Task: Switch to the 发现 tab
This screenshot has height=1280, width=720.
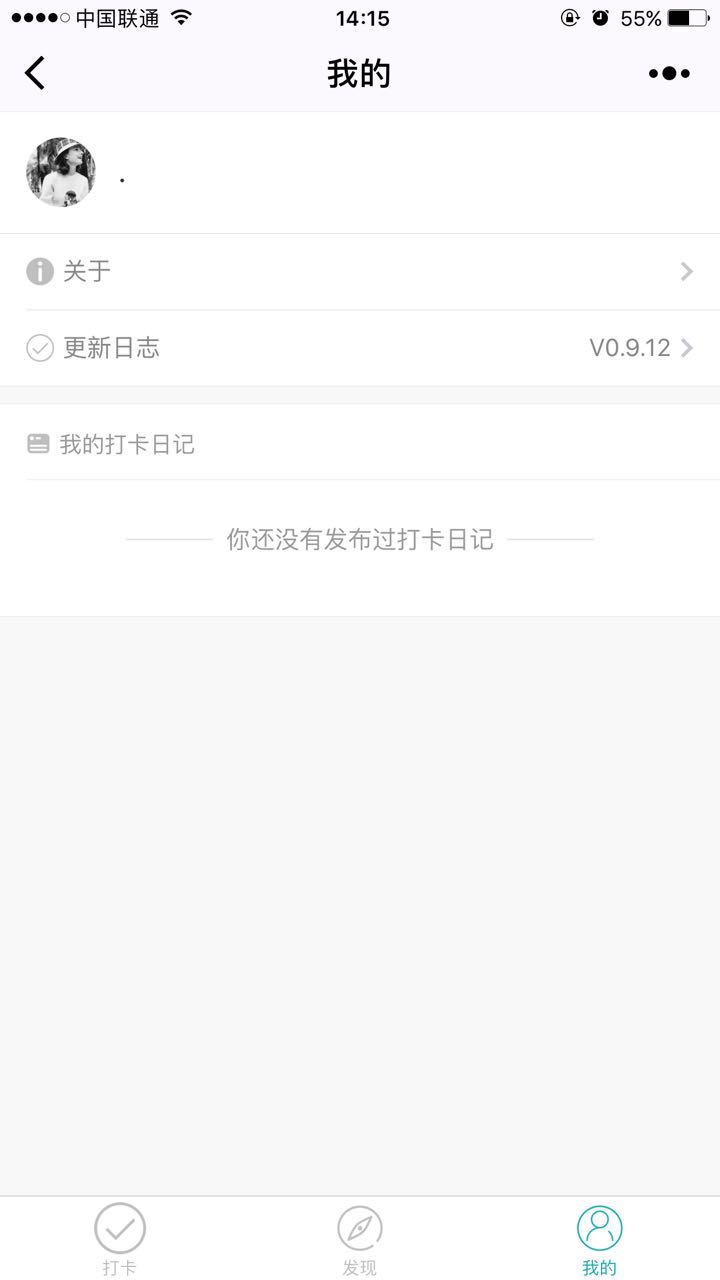Action: pyautogui.click(x=360, y=1239)
